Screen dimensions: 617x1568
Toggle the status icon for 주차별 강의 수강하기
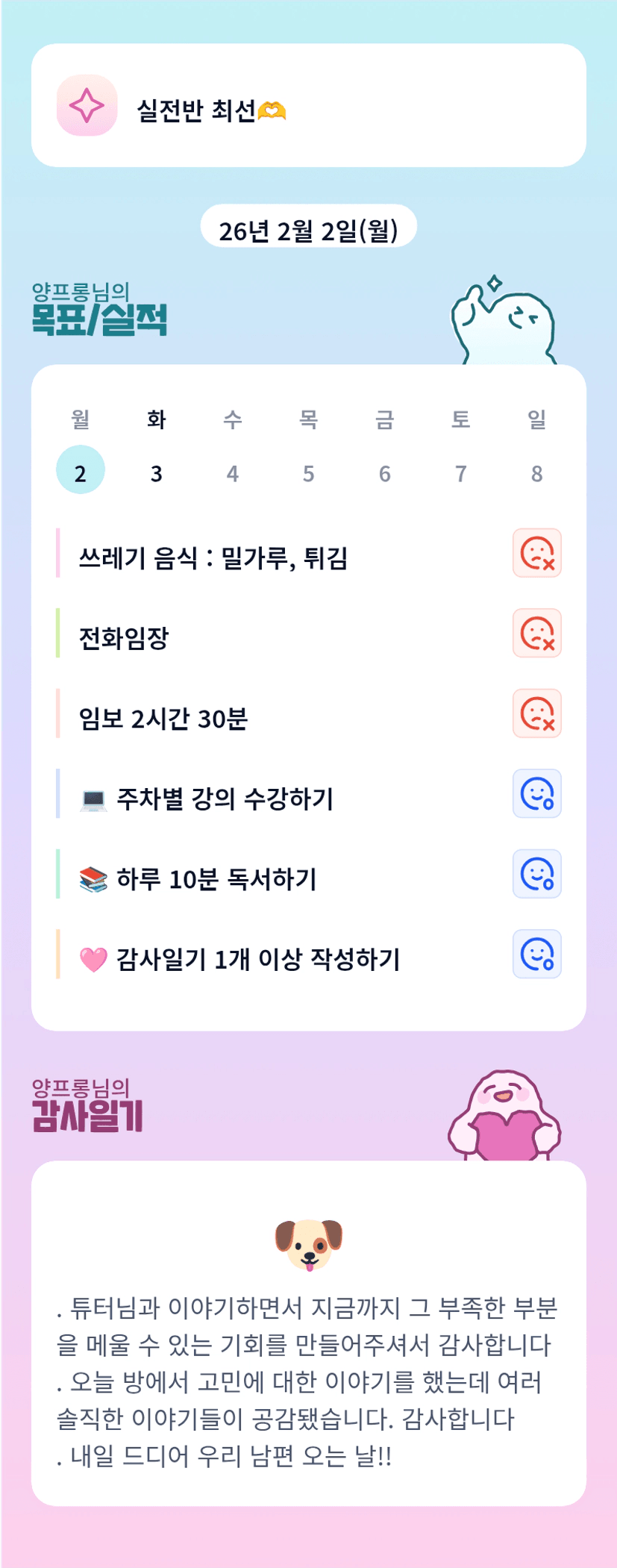pyautogui.click(x=536, y=793)
